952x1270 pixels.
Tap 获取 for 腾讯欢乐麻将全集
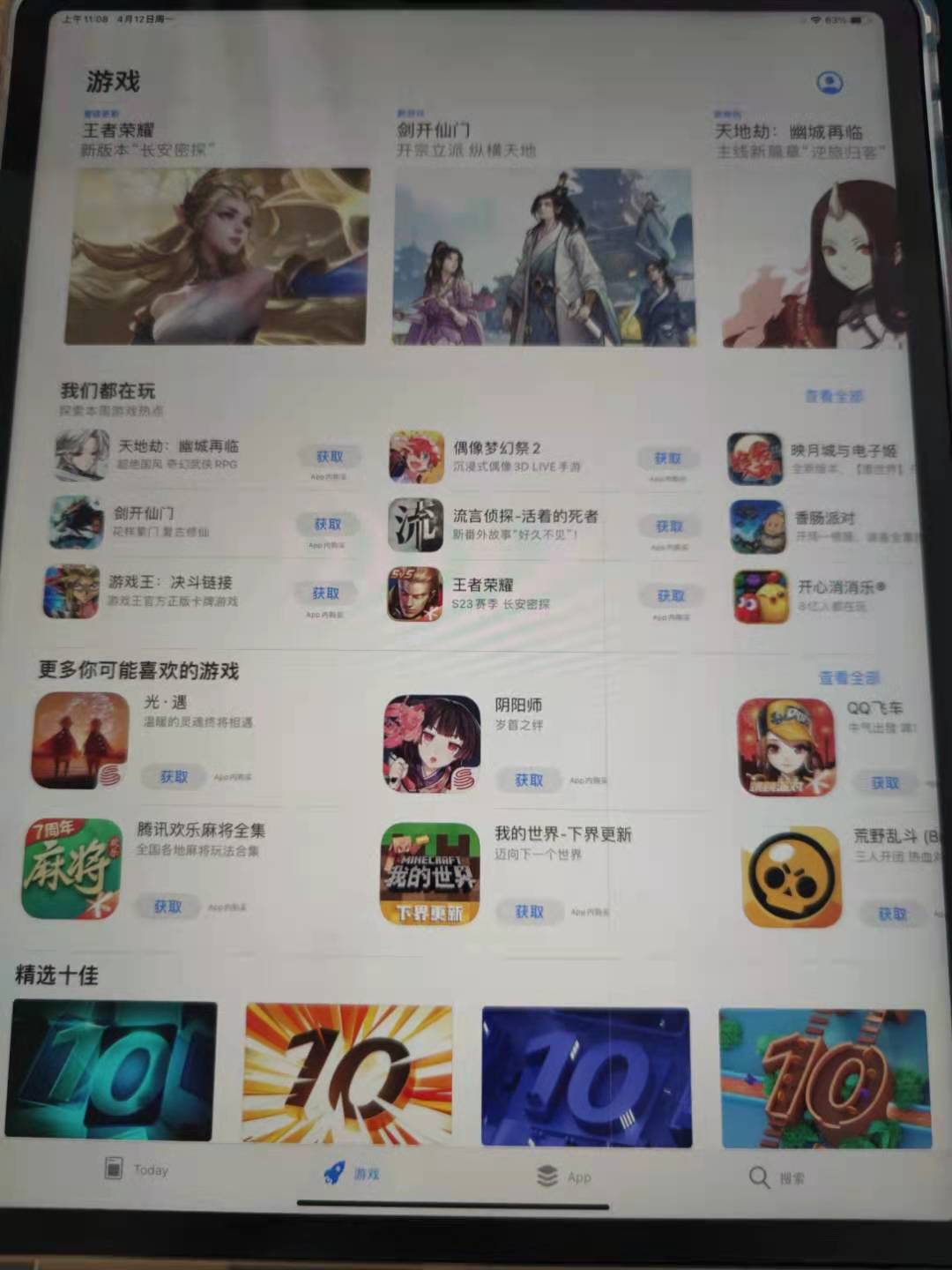pos(167,907)
